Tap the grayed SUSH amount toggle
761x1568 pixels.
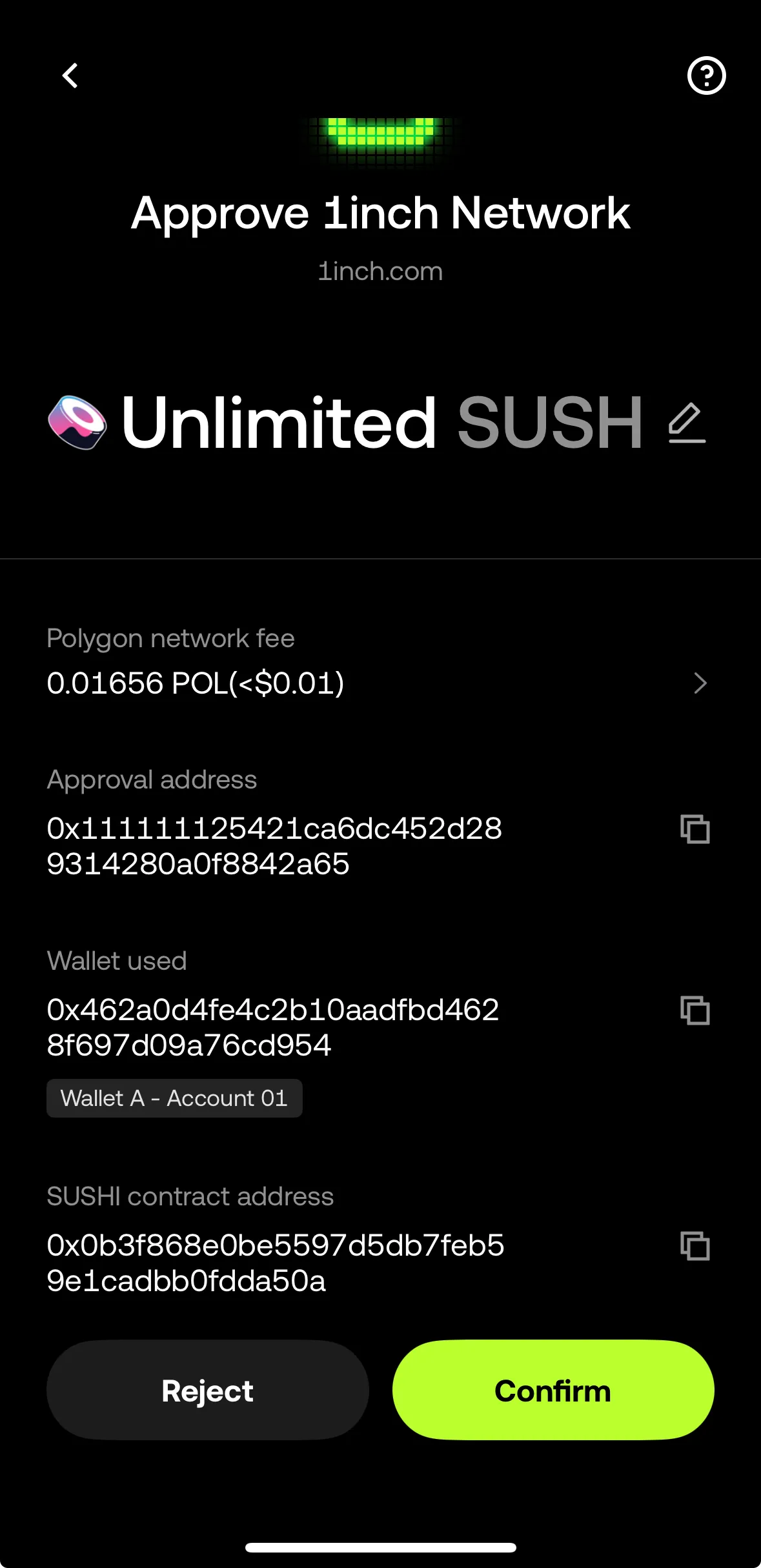[550, 423]
